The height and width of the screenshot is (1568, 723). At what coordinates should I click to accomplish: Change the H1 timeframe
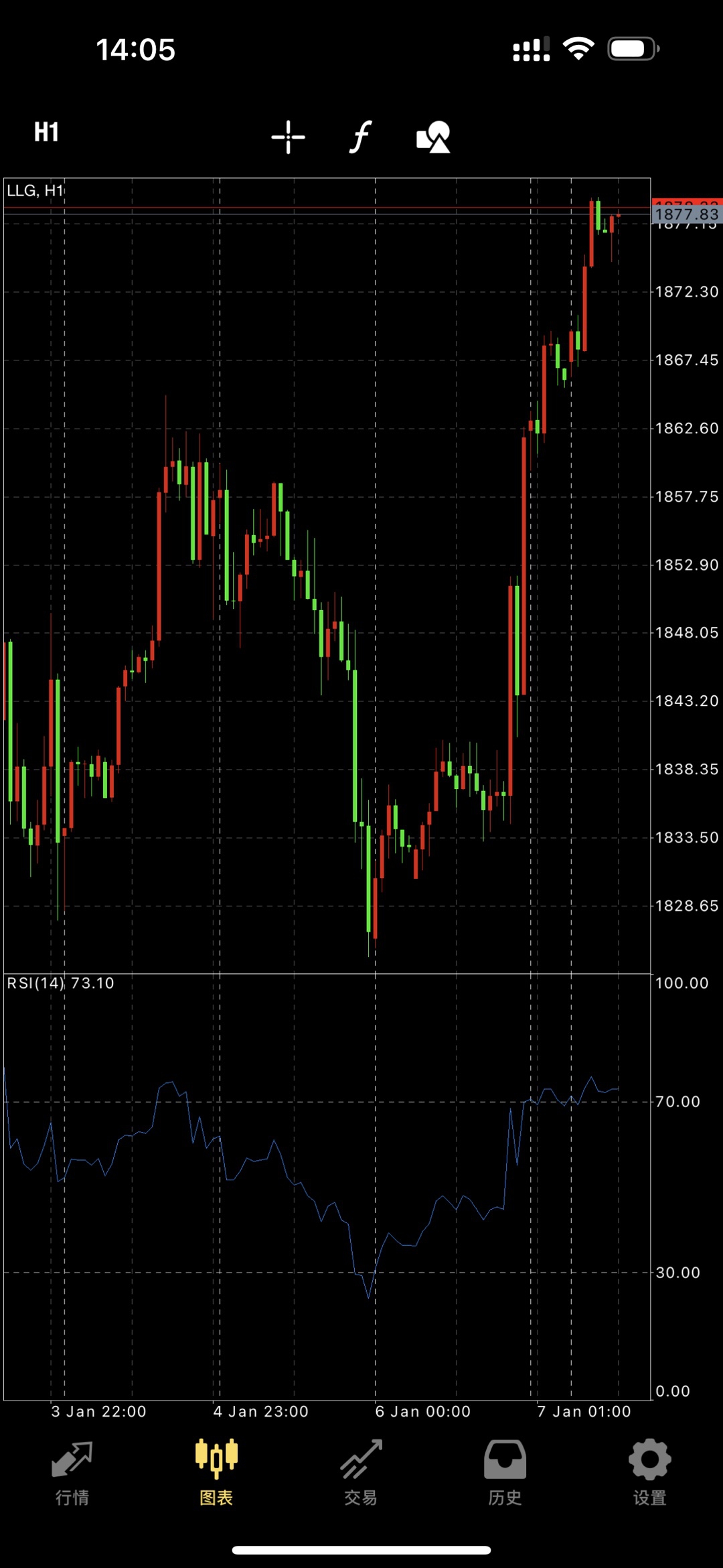point(46,133)
